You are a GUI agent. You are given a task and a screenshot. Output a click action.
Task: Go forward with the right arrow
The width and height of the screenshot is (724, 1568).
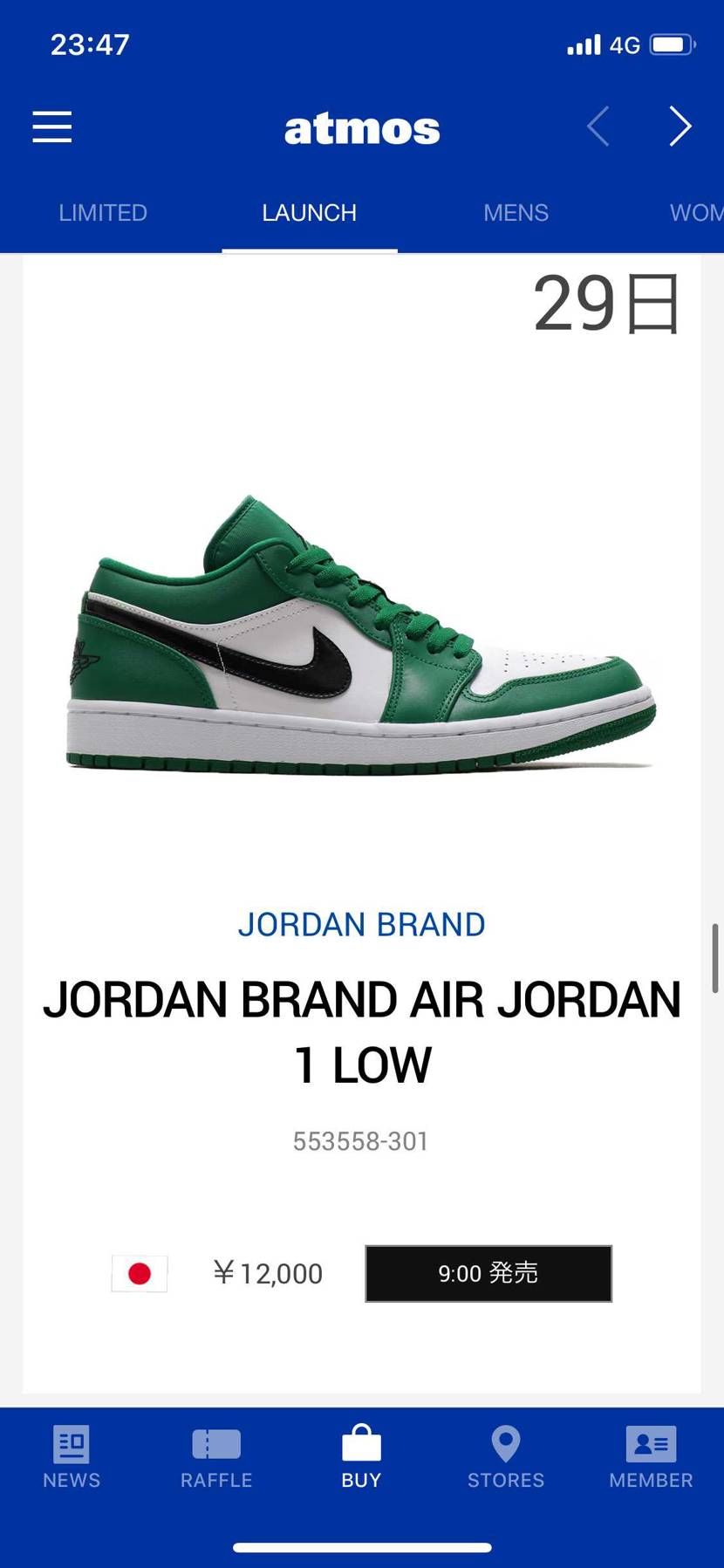pos(680,127)
